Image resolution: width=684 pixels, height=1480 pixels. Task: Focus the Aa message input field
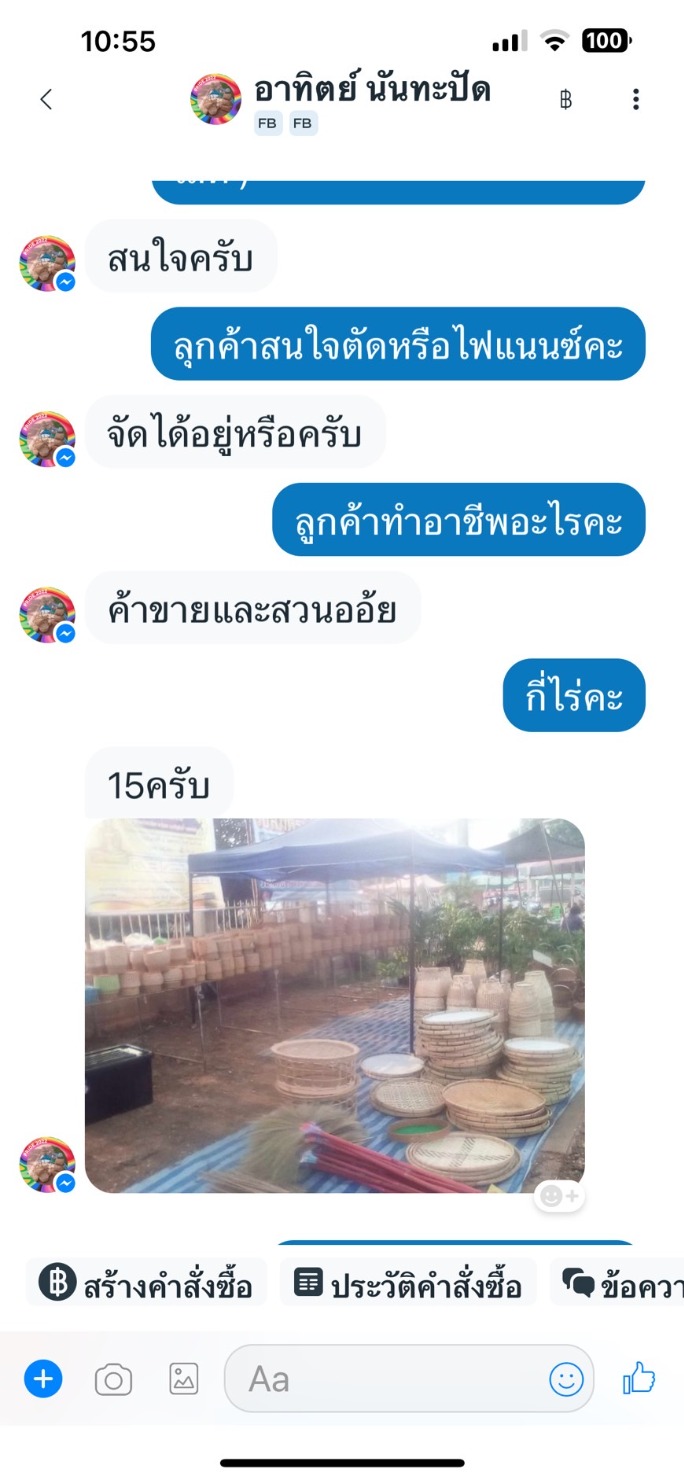click(x=385, y=1380)
